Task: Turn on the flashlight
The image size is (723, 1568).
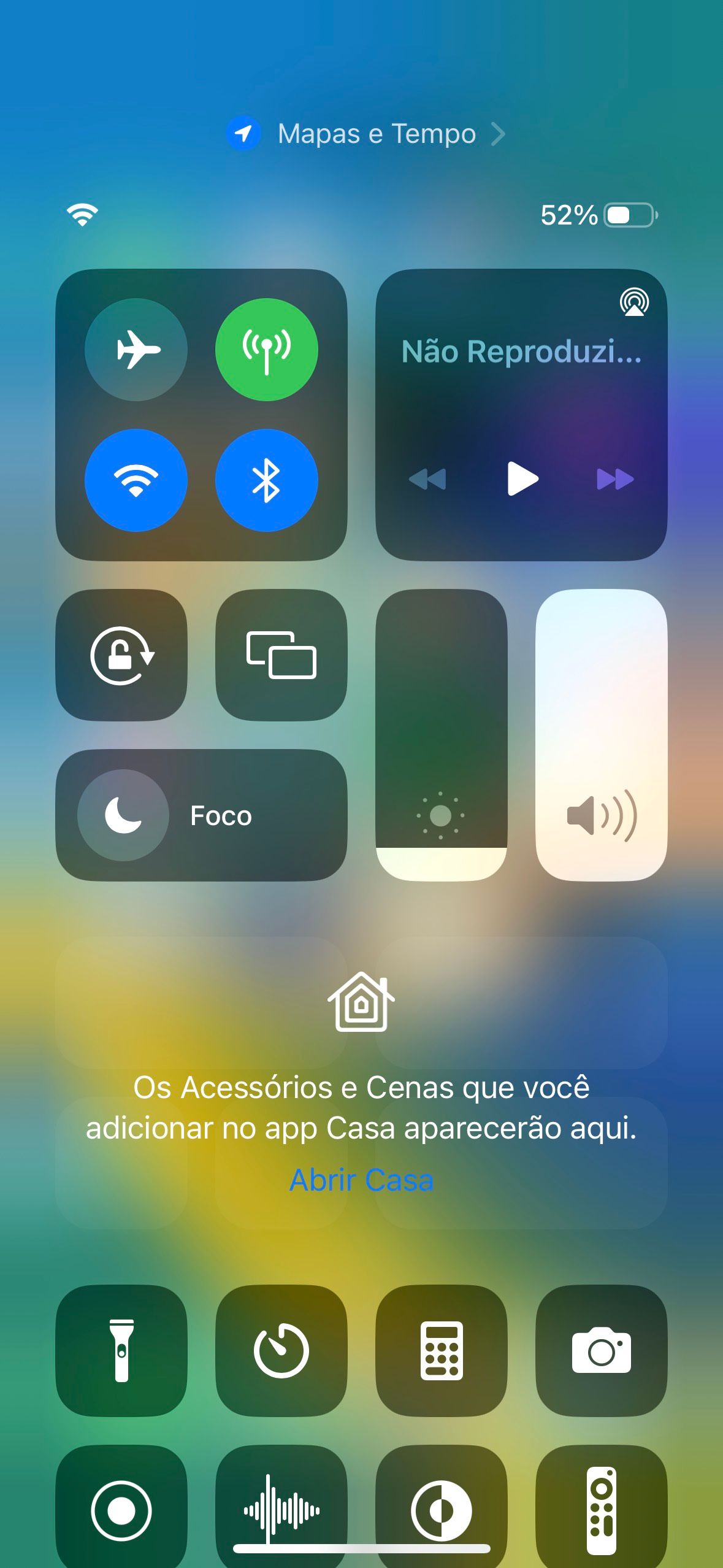Action: click(121, 1350)
